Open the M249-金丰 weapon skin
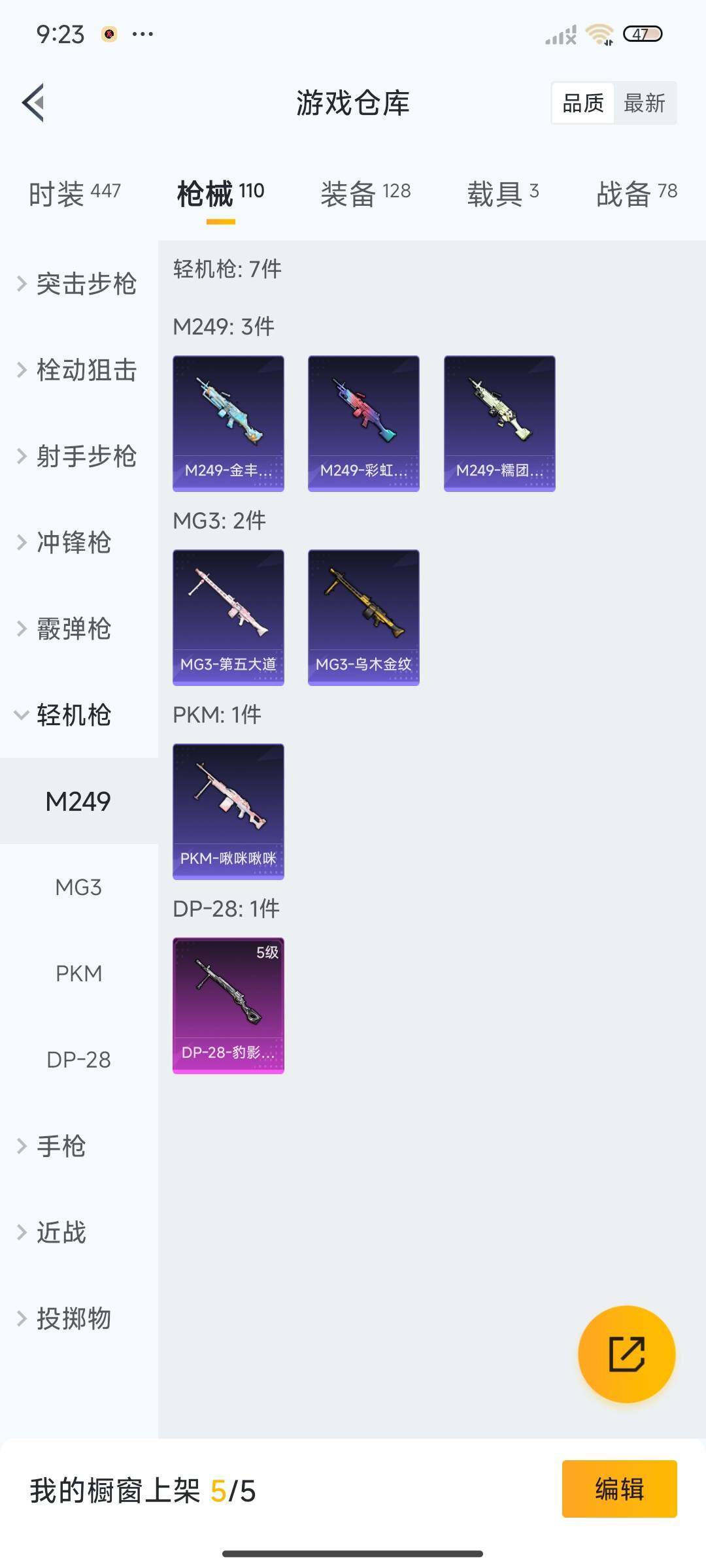 click(x=228, y=423)
